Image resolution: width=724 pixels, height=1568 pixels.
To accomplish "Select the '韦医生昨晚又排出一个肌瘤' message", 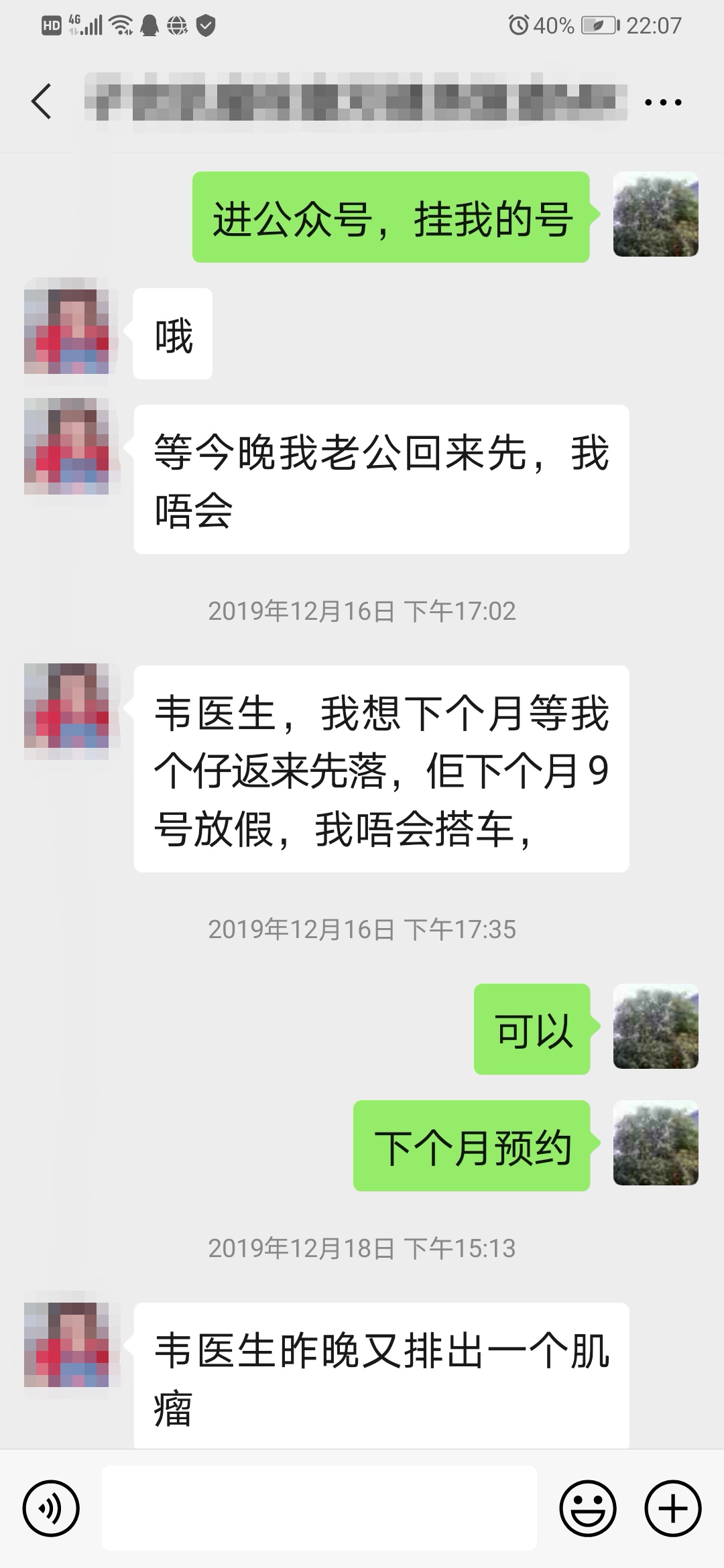I will click(x=382, y=1374).
